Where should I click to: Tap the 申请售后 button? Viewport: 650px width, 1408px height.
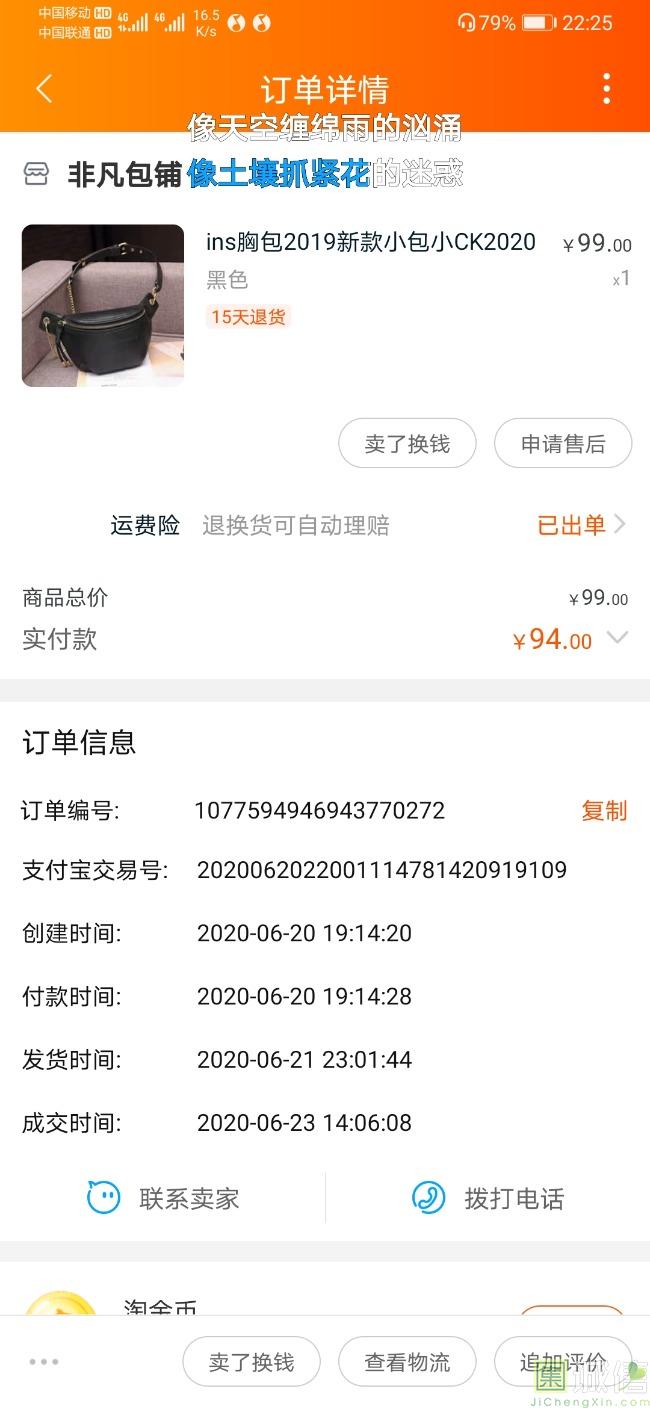pos(563,443)
